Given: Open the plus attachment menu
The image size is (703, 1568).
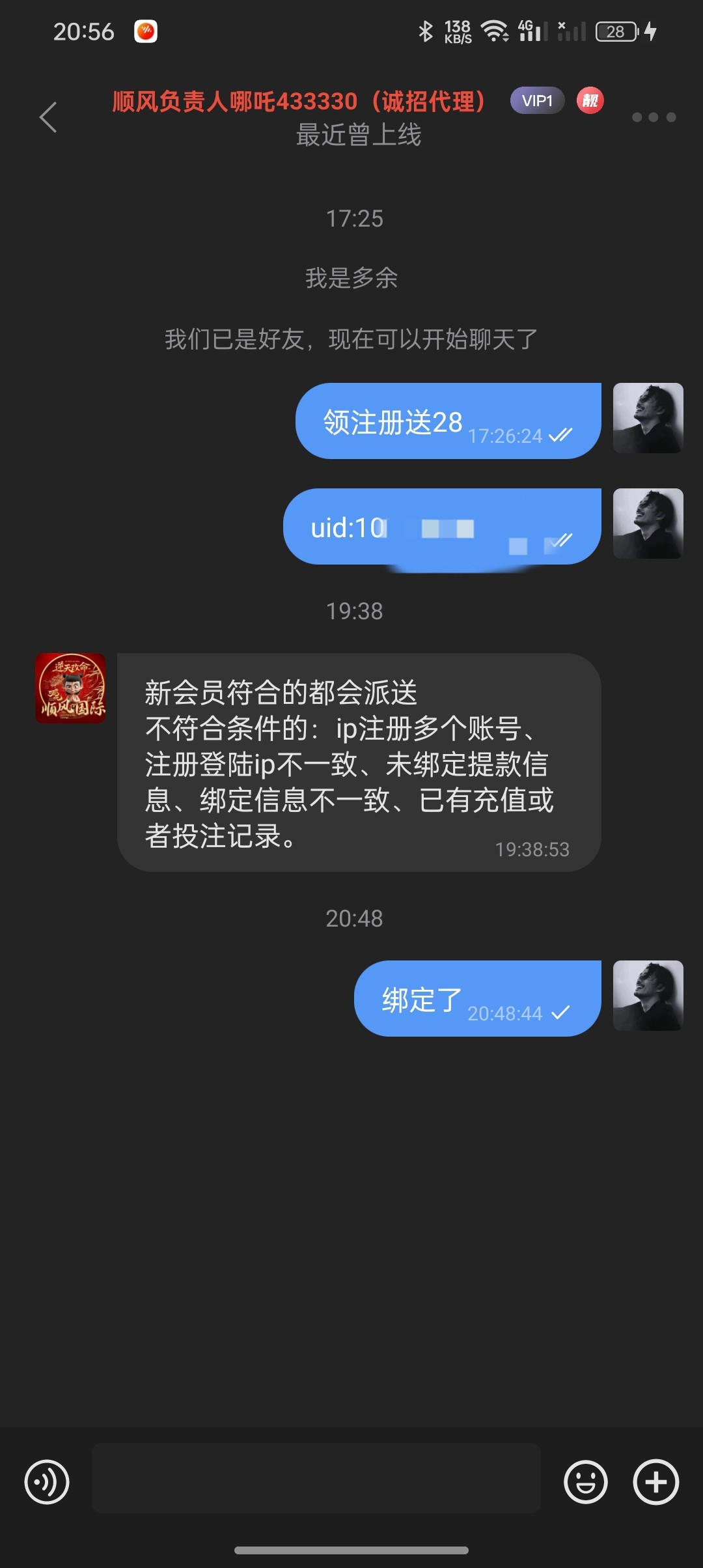Looking at the screenshot, I should [x=655, y=1482].
